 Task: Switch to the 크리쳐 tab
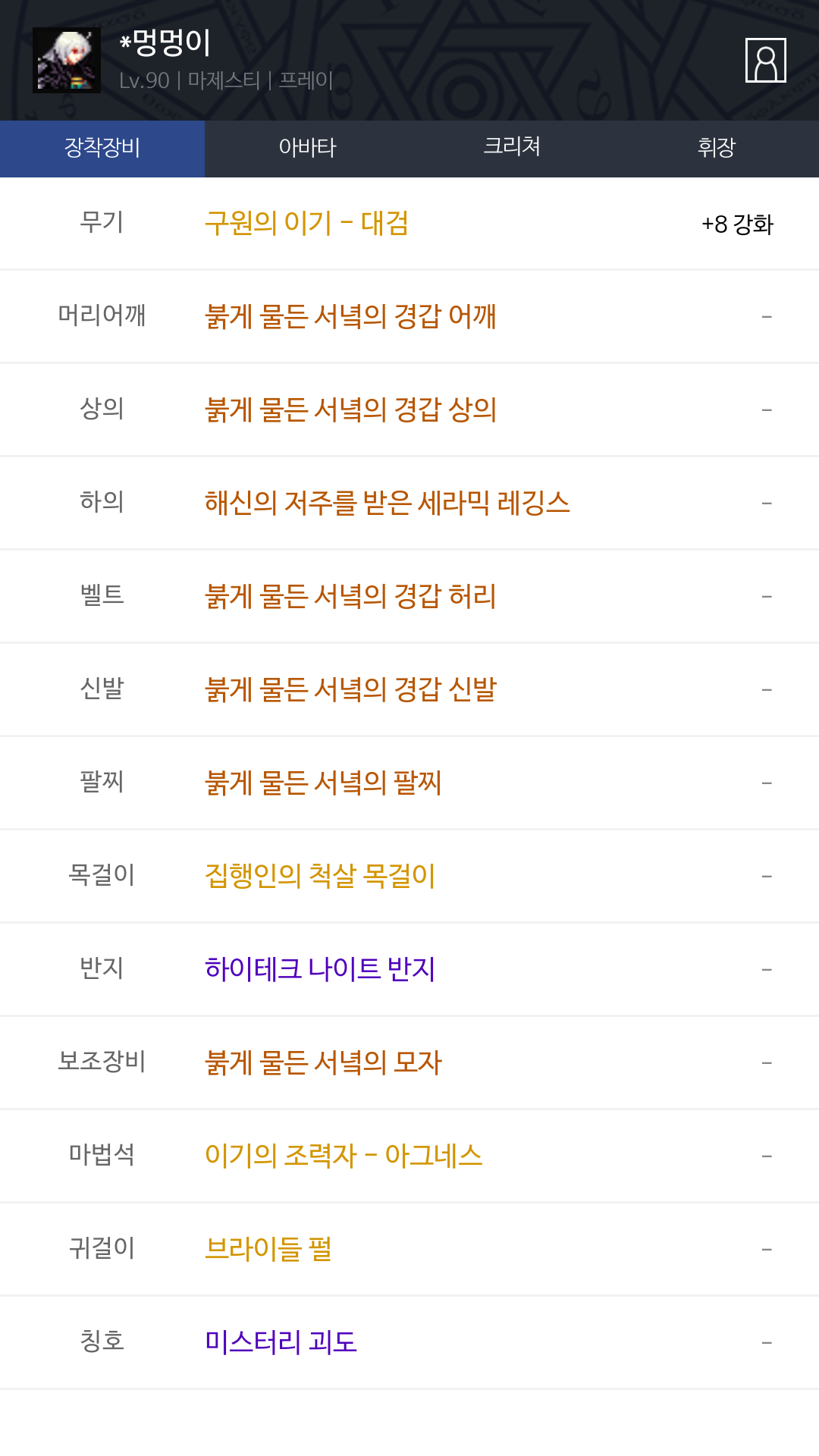pyautogui.click(x=512, y=148)
